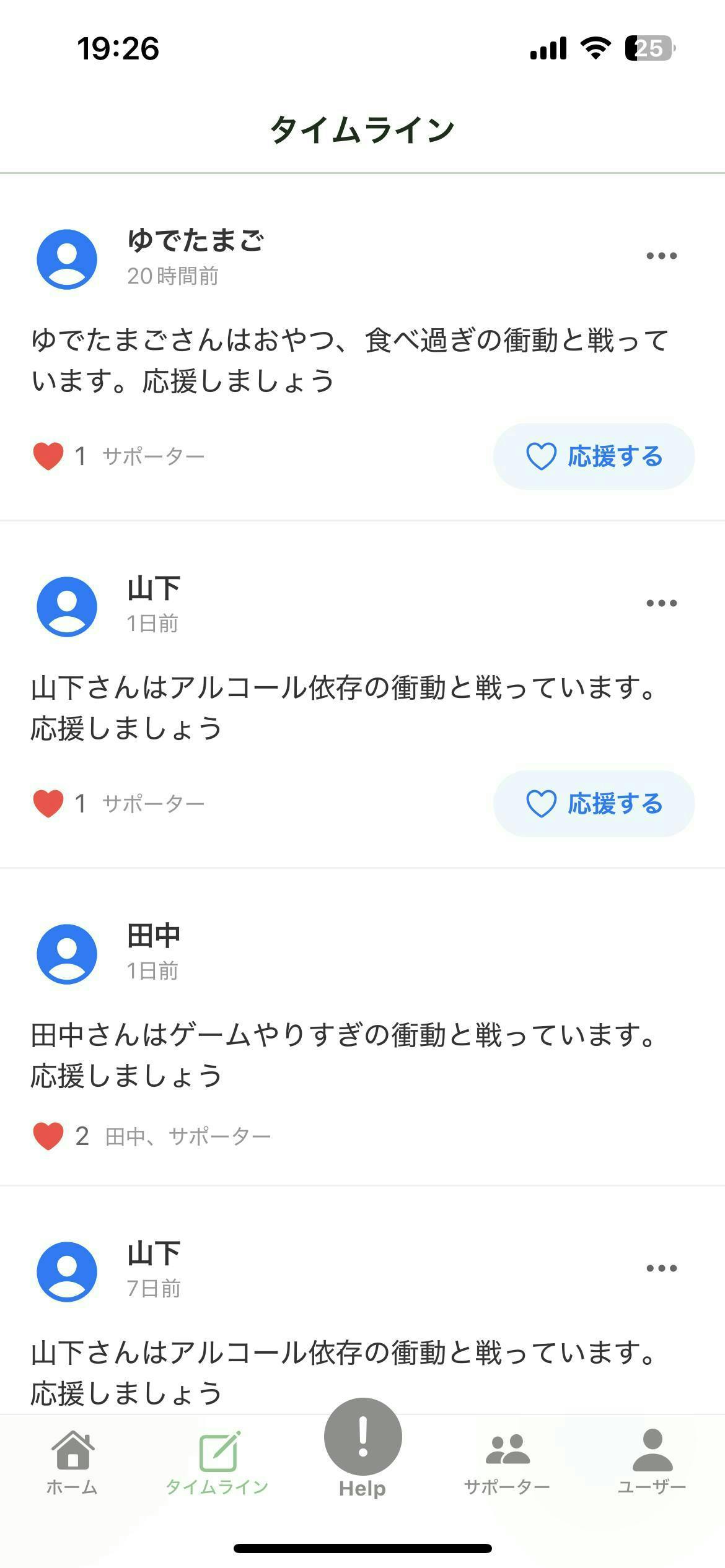The height and width of the screenshot is (1568, 725).
Task: Open the options menu on ゆでたまご's post
Action: click(x=661, y=256)
